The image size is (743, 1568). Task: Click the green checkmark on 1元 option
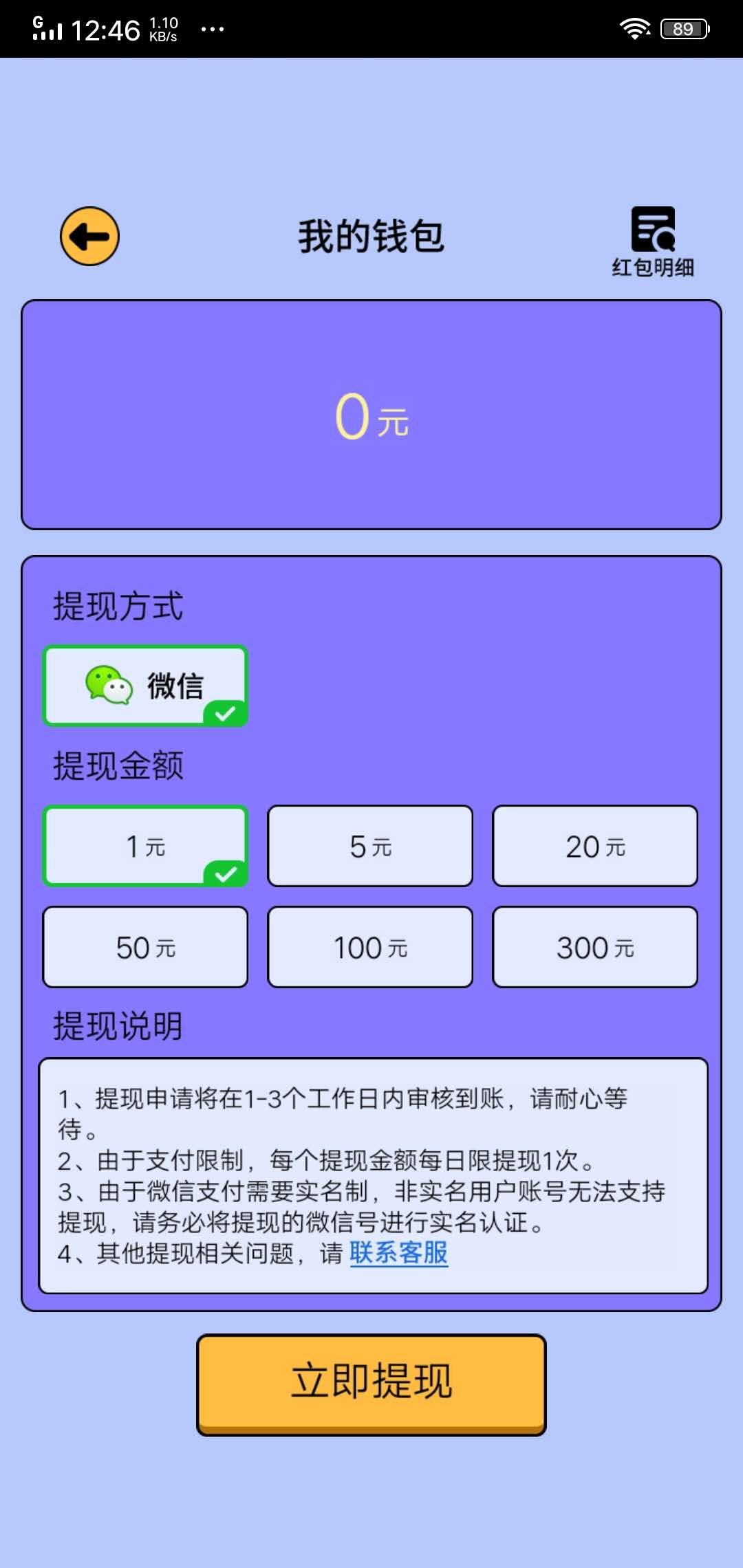pyautogui.click(x=227, y=873)
